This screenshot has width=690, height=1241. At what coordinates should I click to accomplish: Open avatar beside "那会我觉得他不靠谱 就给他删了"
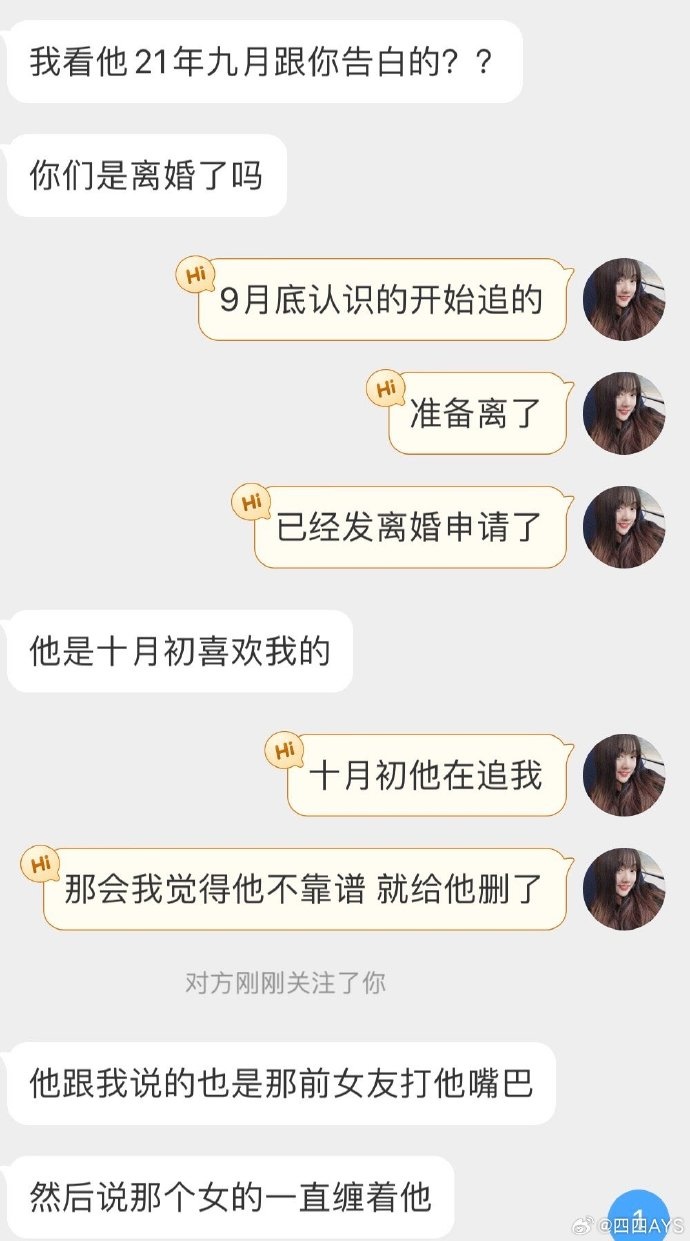(624, 889)
